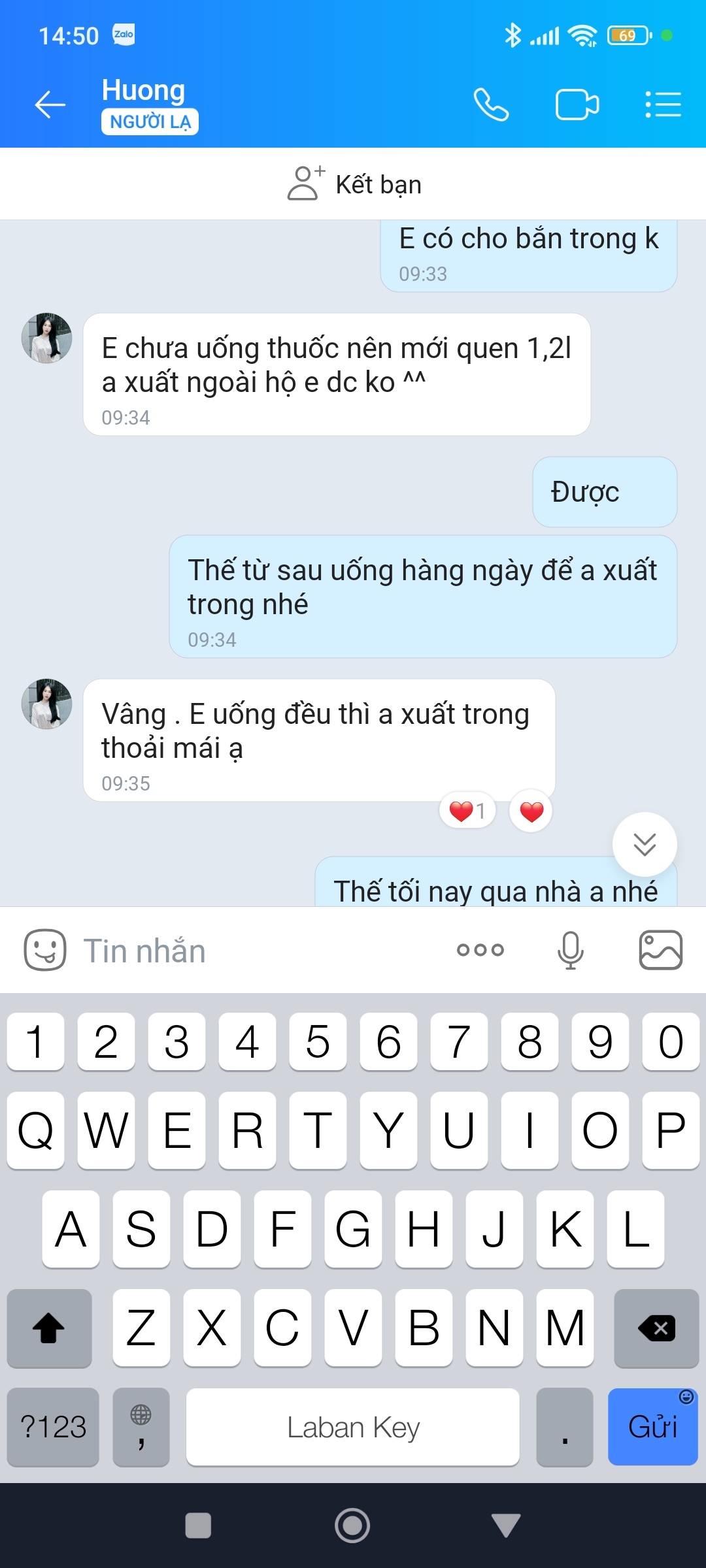The image size is (706, 1568).
Task: View heart reaction count on the 09:35 message
Action: pos(468,811)
